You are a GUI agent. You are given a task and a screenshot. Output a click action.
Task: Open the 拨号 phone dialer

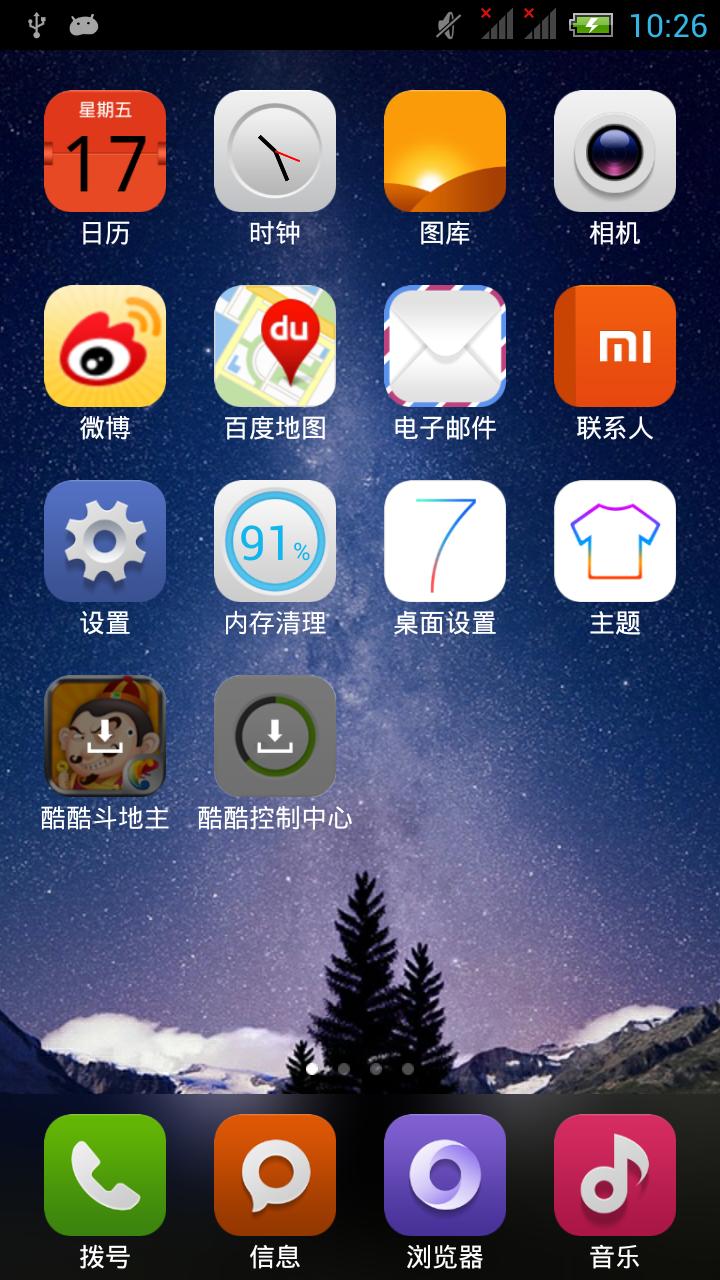tap(105, 1175)
